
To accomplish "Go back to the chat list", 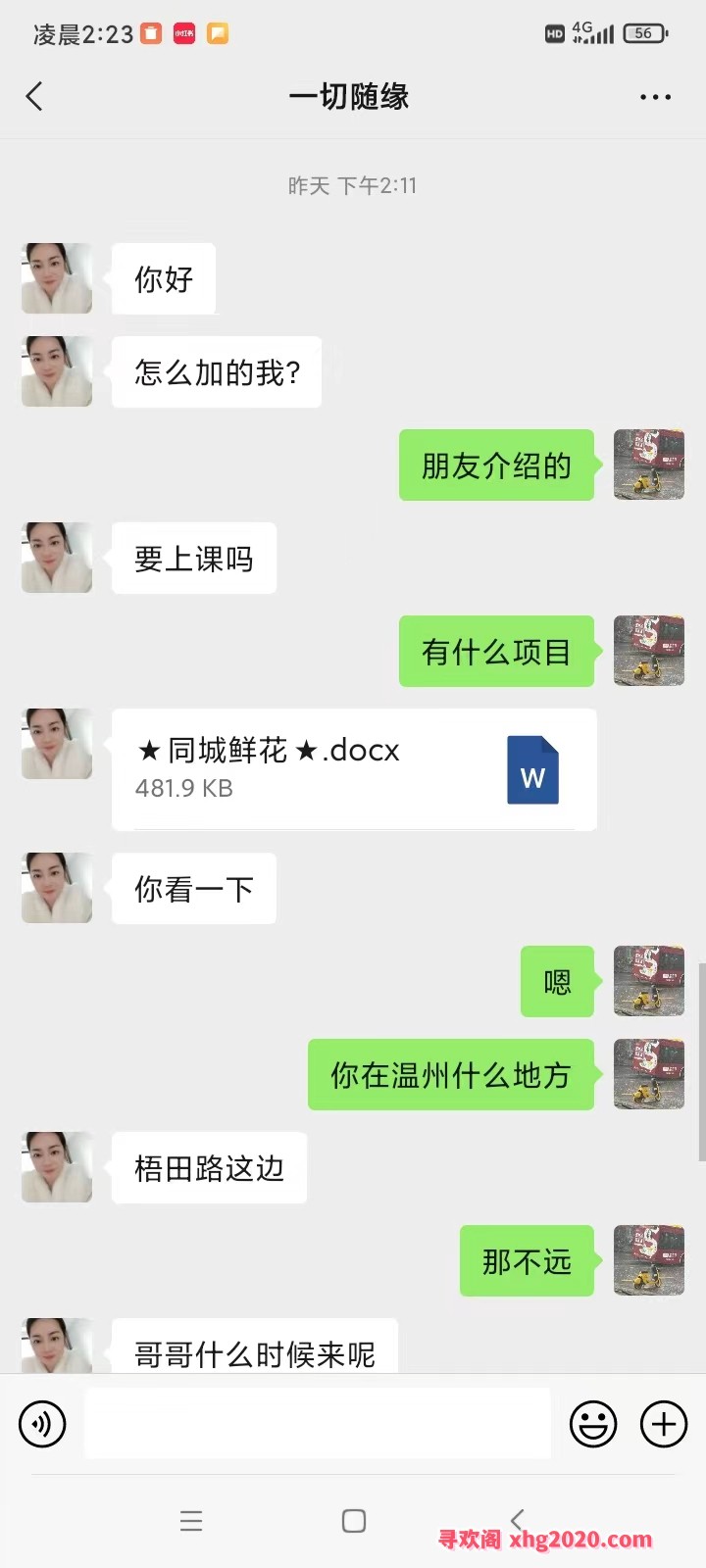I will pyautogui.click(x=35, y=96).
